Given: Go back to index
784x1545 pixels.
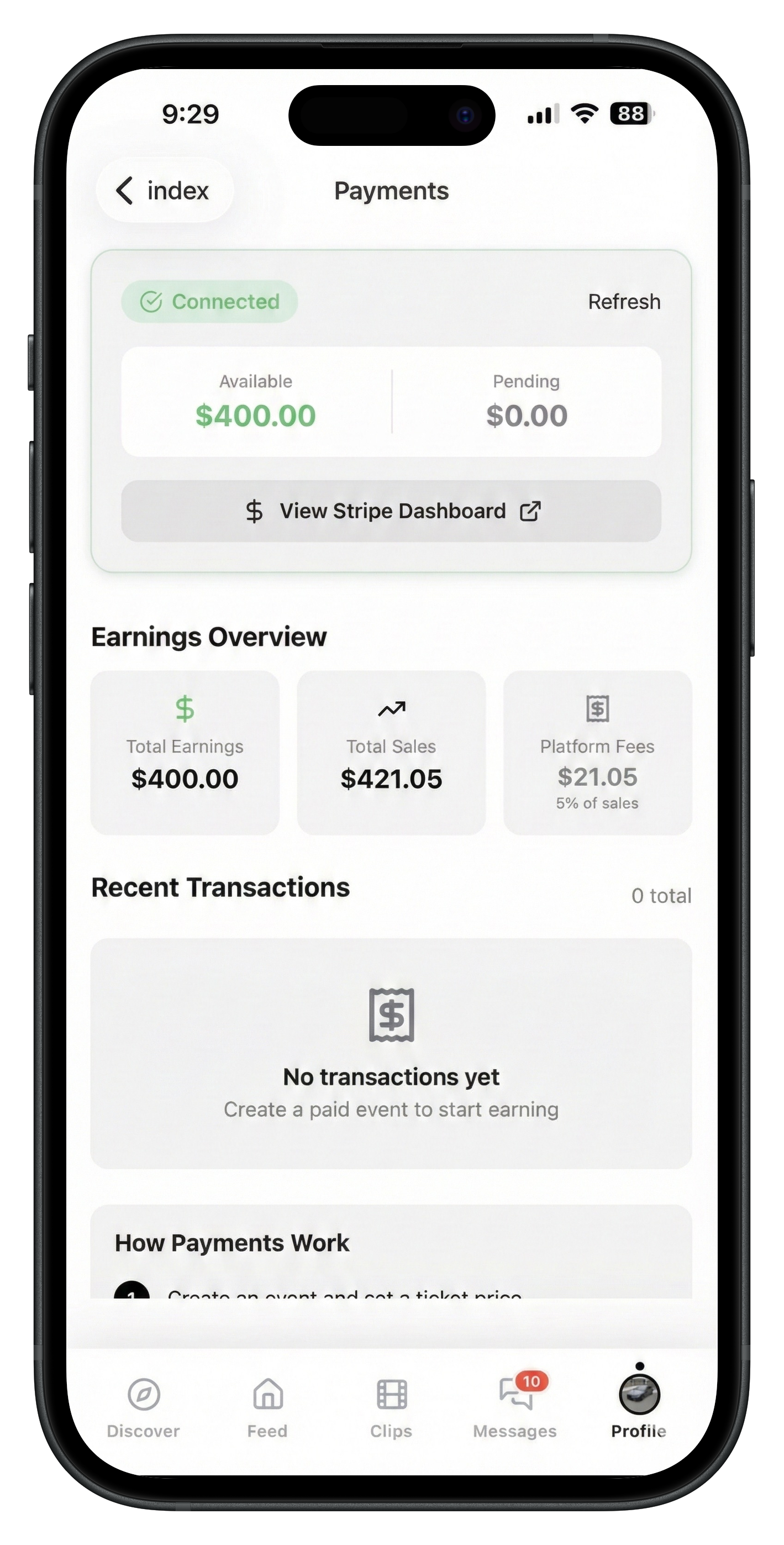Looking at the screenshot, I should point(163,191).
